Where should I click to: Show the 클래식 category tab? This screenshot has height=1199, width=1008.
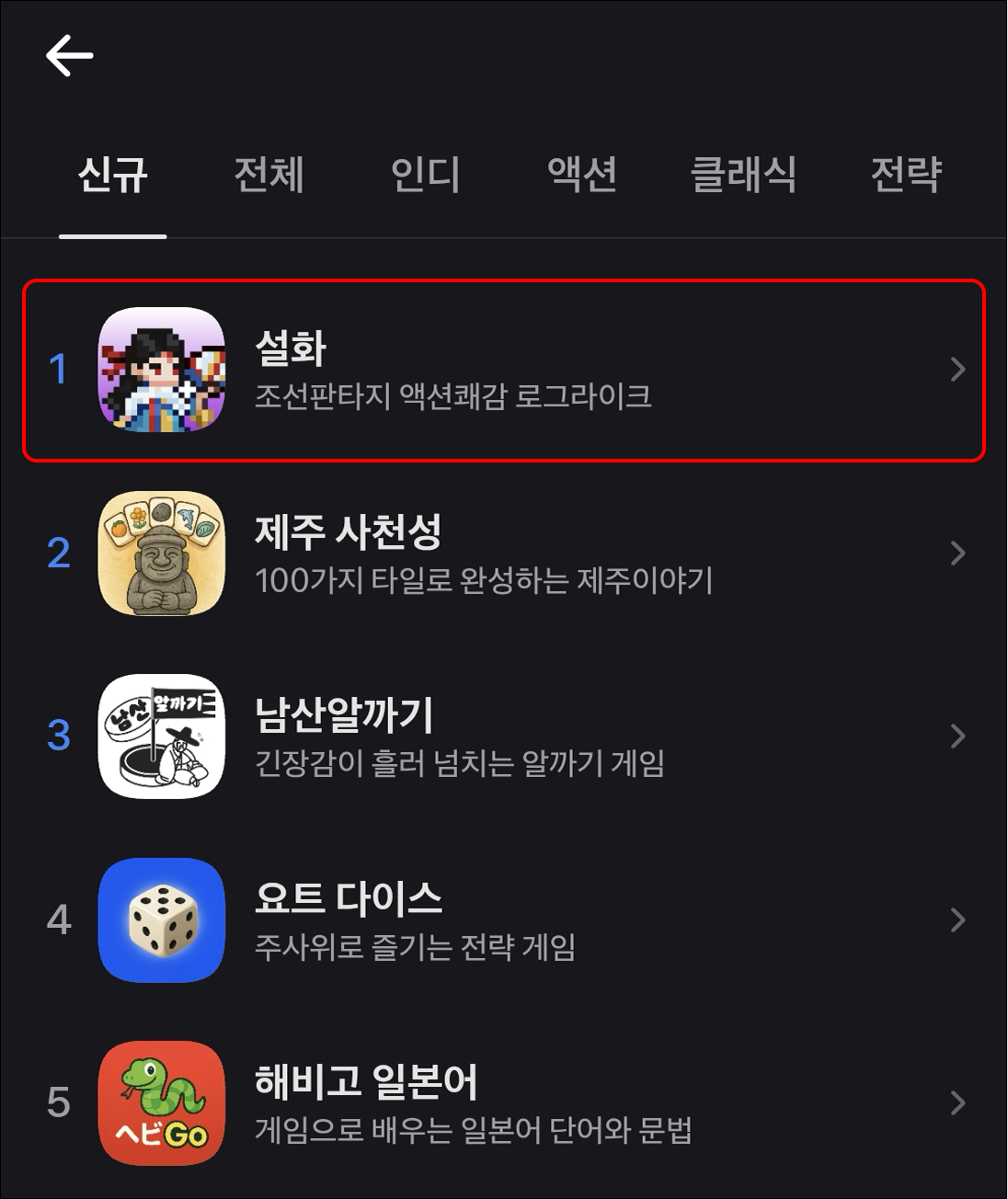(x=743, y=175)
